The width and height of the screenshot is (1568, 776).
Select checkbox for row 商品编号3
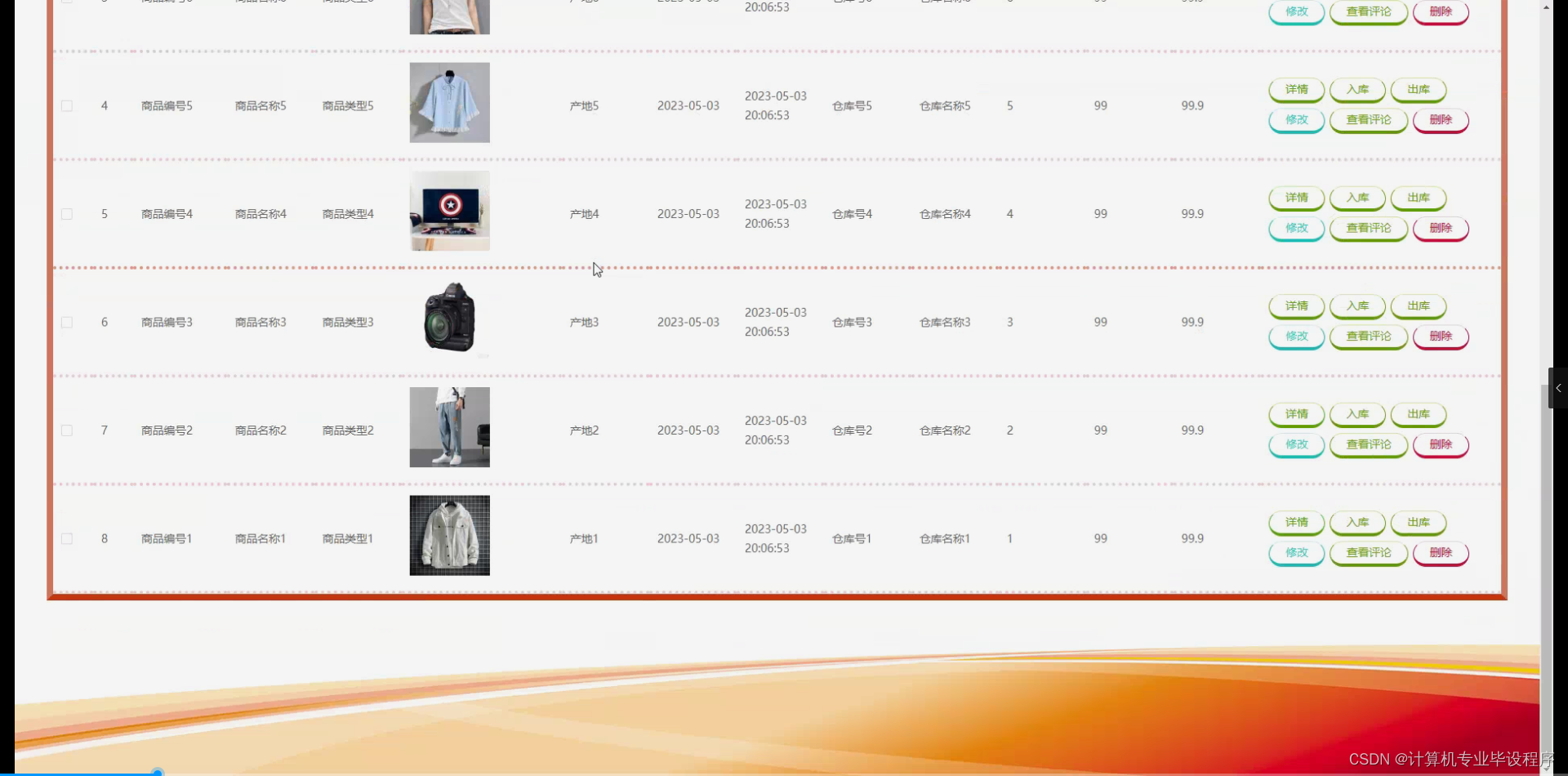[67, 323]
